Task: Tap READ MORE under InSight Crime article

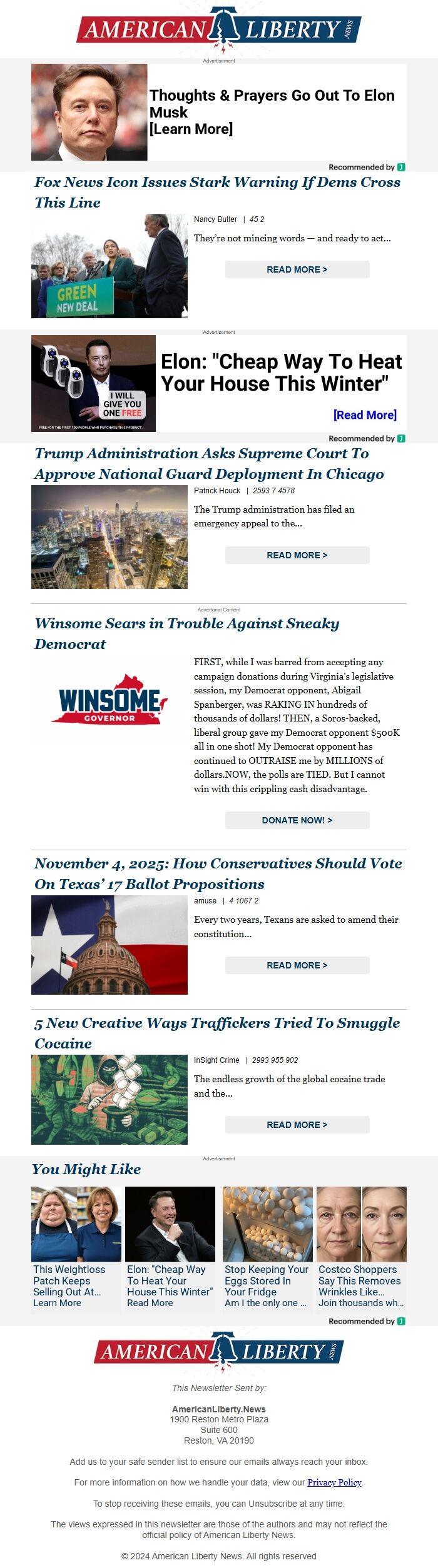Action: tap(297, 1125)
